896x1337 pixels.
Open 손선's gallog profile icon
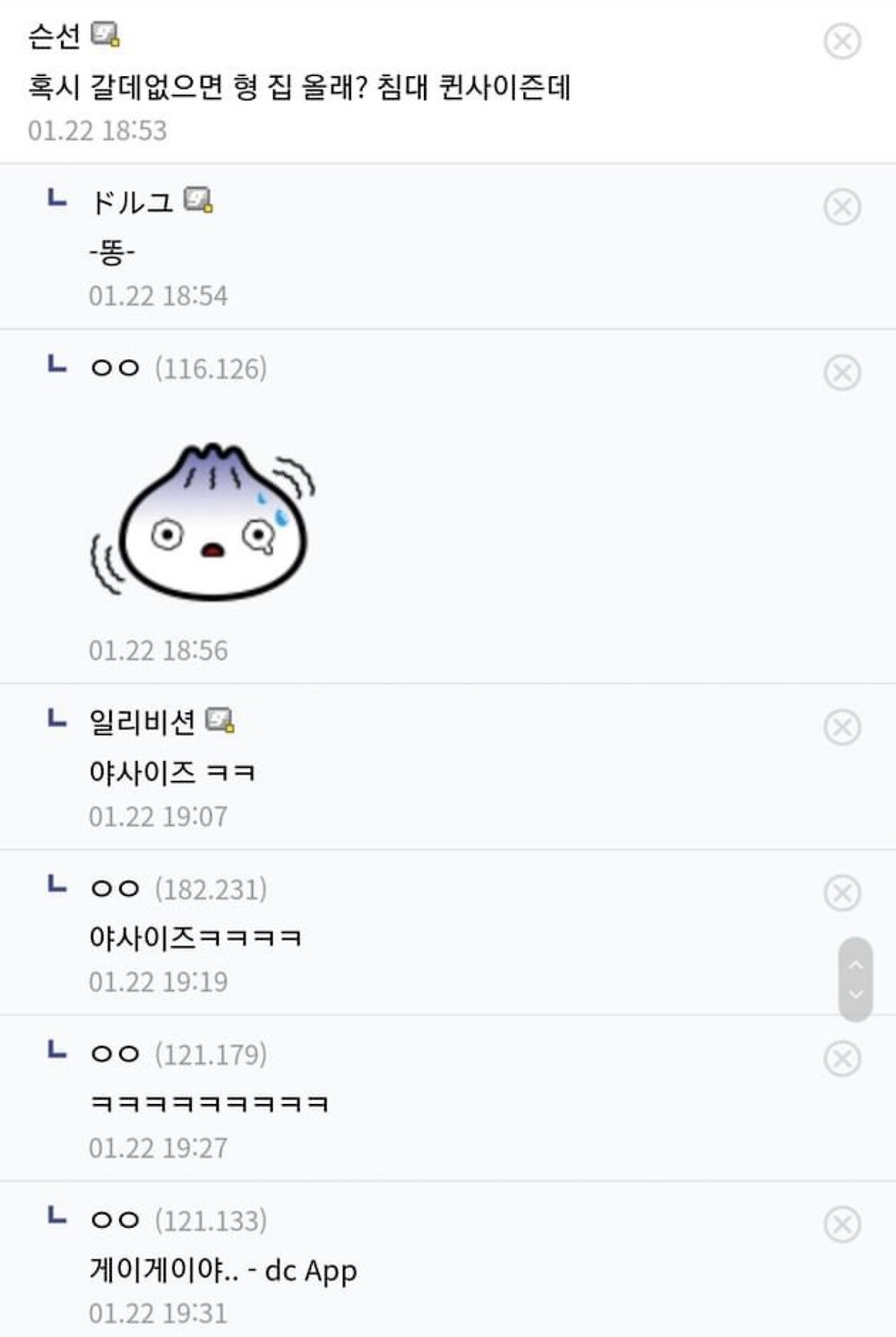tap(106, 36)
